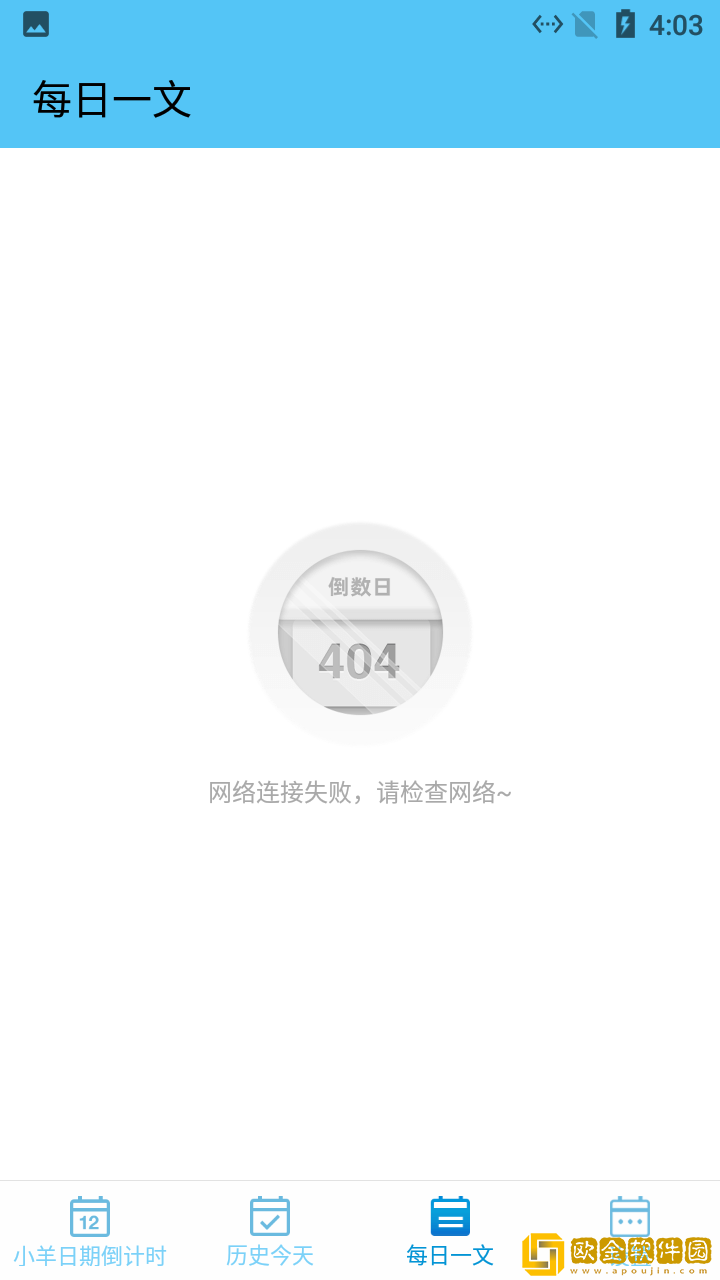Image resolution: width=720 pixels, height=1280 pixels.
Task: Tap the circular gray error illustration
Action: click(x=360, y=630)
